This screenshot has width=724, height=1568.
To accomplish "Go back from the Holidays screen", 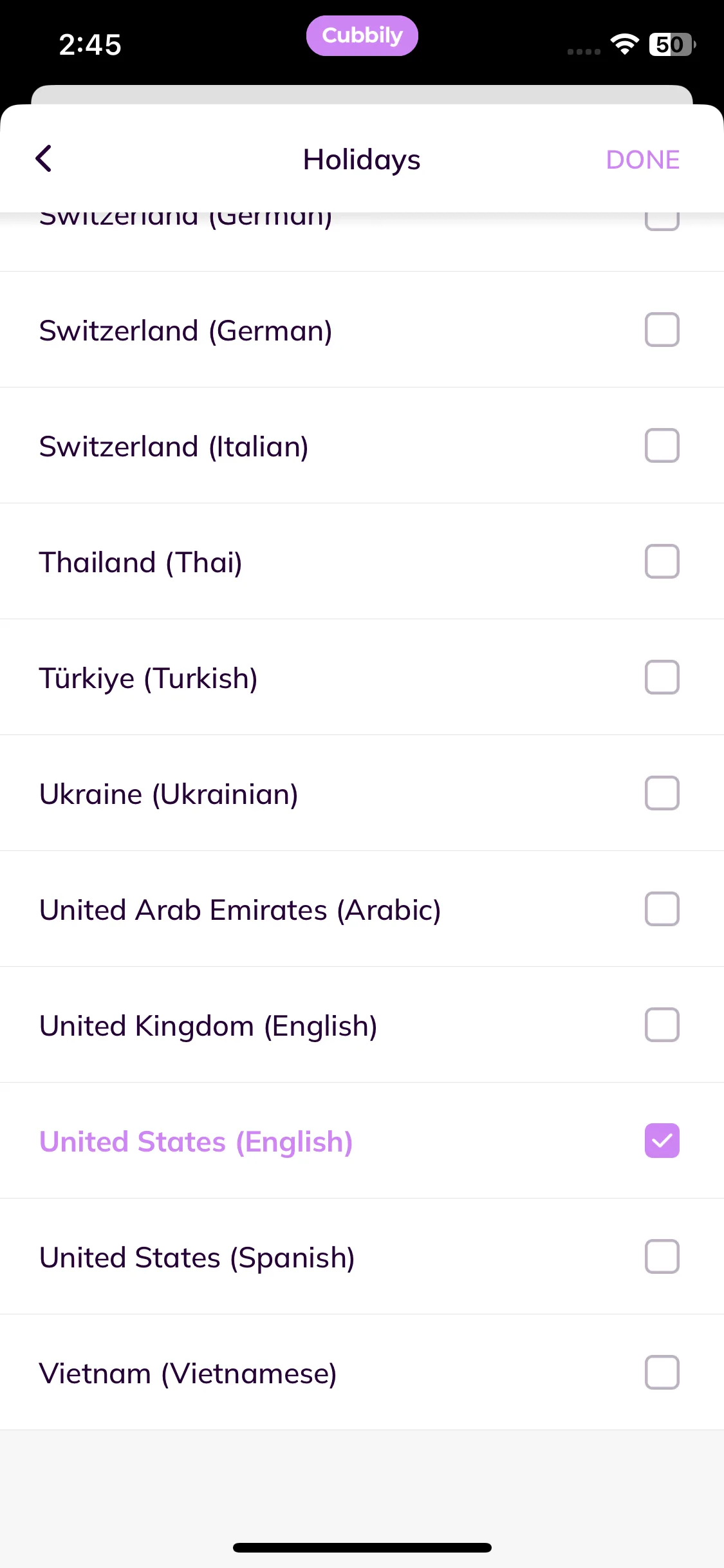I will click(x=44, y=159).
